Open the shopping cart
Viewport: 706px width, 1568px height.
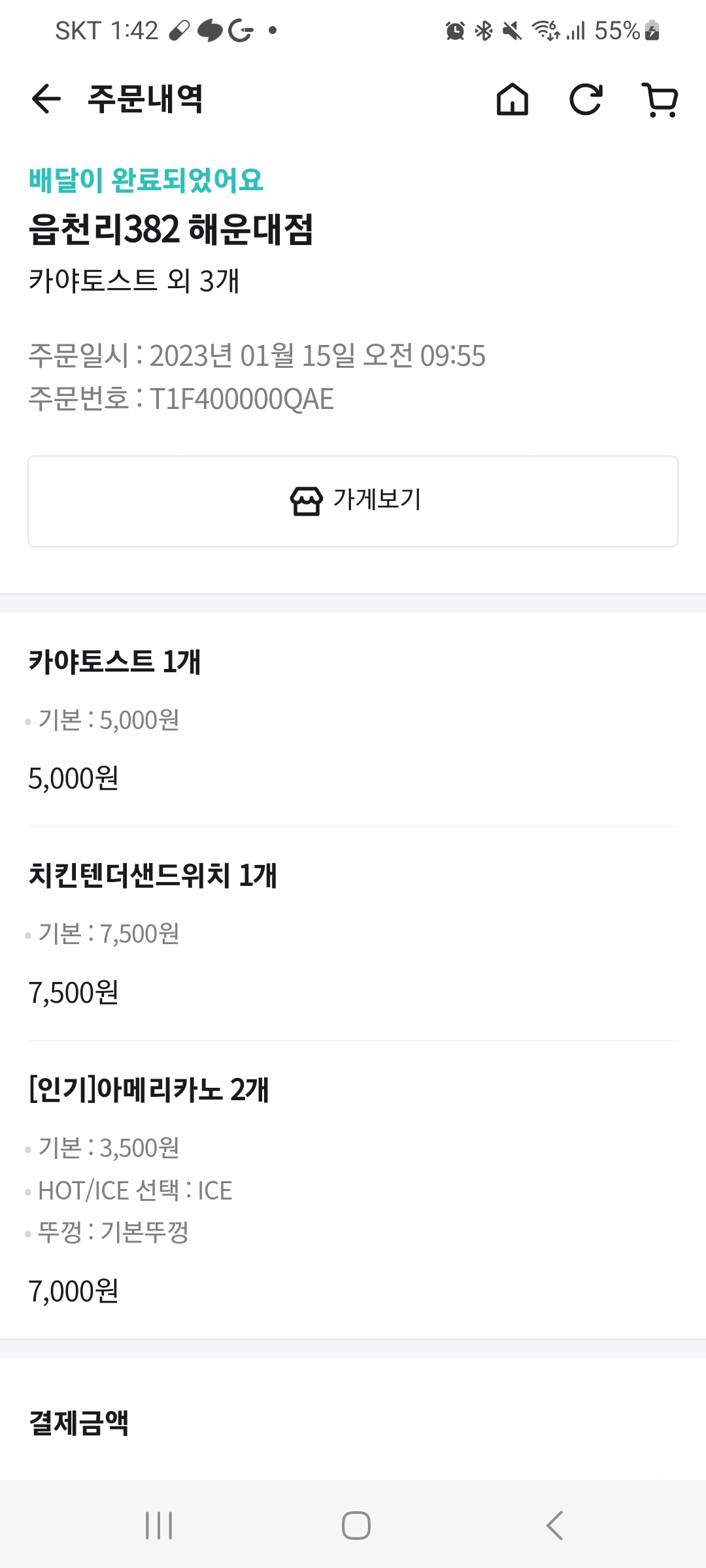[x=660, y=99]
